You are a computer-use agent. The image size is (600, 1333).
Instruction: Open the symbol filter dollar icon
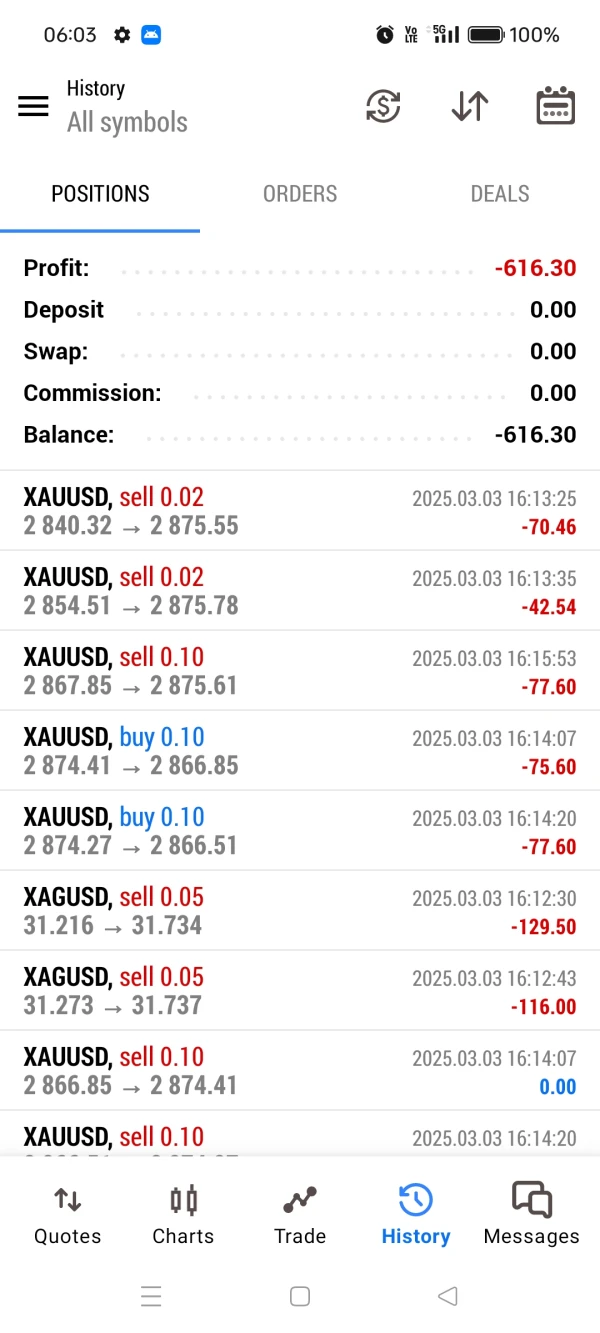(383, 106)
